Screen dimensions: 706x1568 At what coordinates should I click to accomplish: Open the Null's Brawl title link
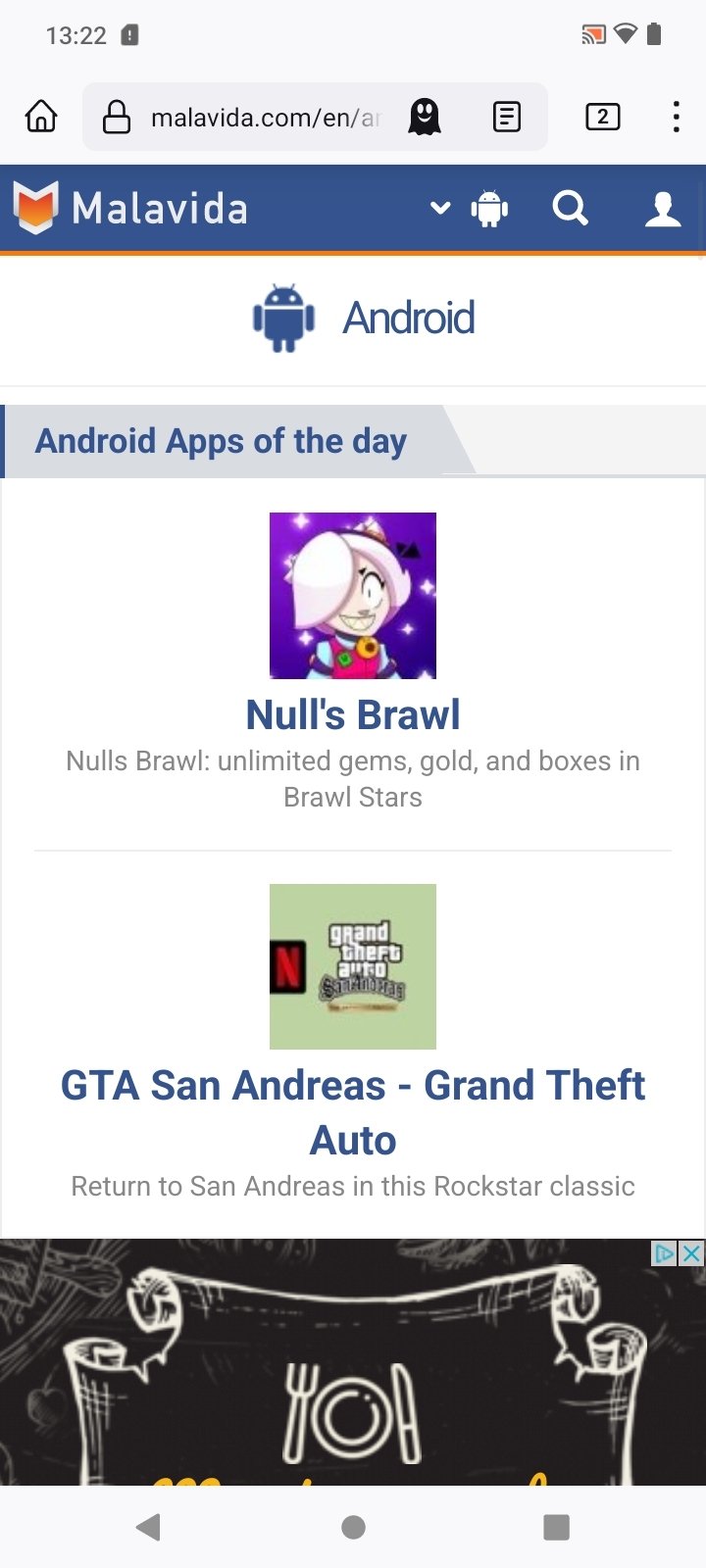[x=353, y=714]
